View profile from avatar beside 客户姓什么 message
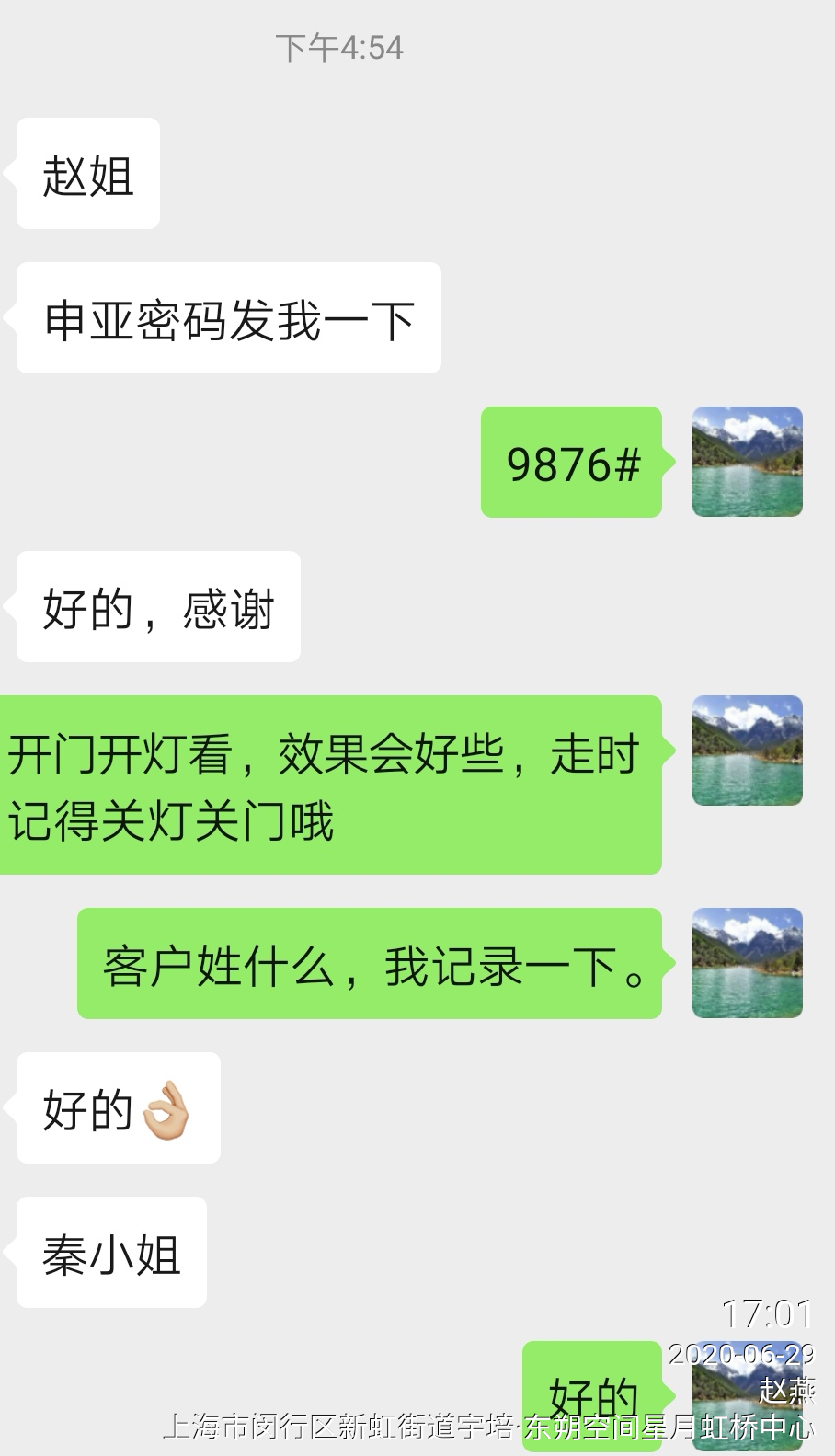This screenshot has width=835, height=1456. point(747,963)
